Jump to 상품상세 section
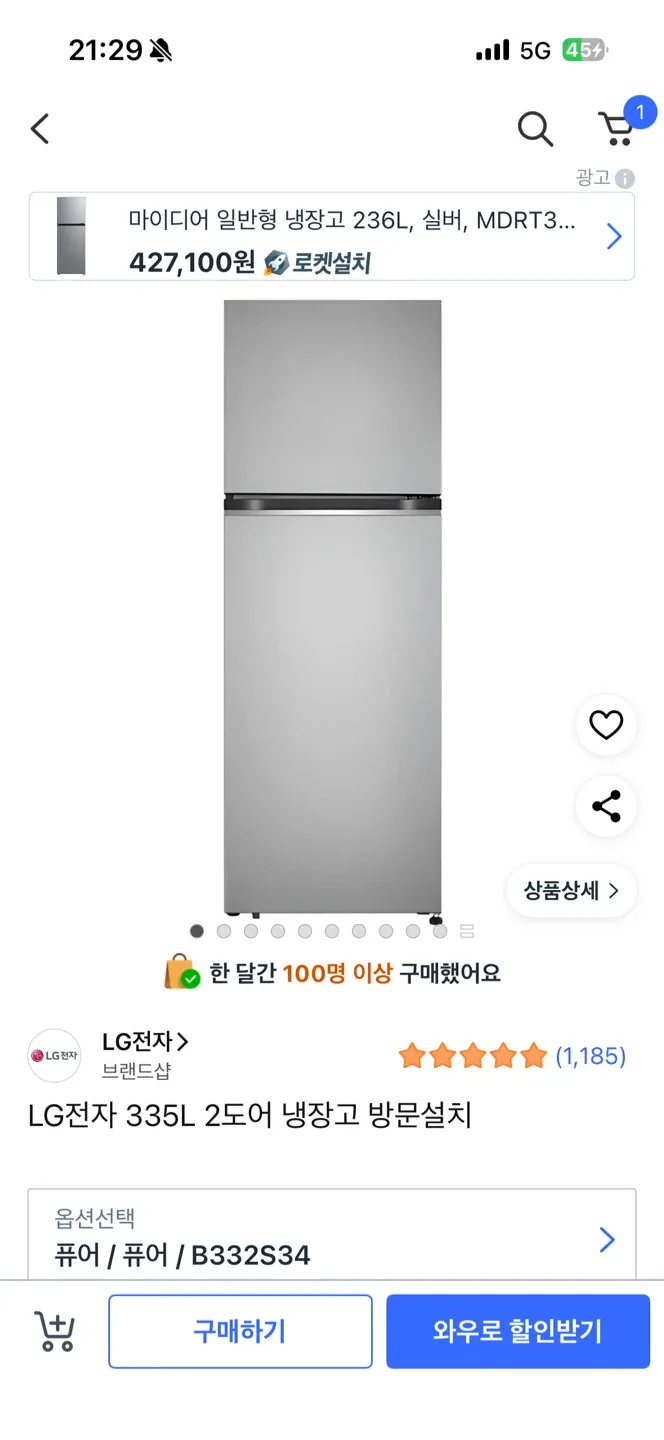664x1440 pixels. [x=571, y=890]
